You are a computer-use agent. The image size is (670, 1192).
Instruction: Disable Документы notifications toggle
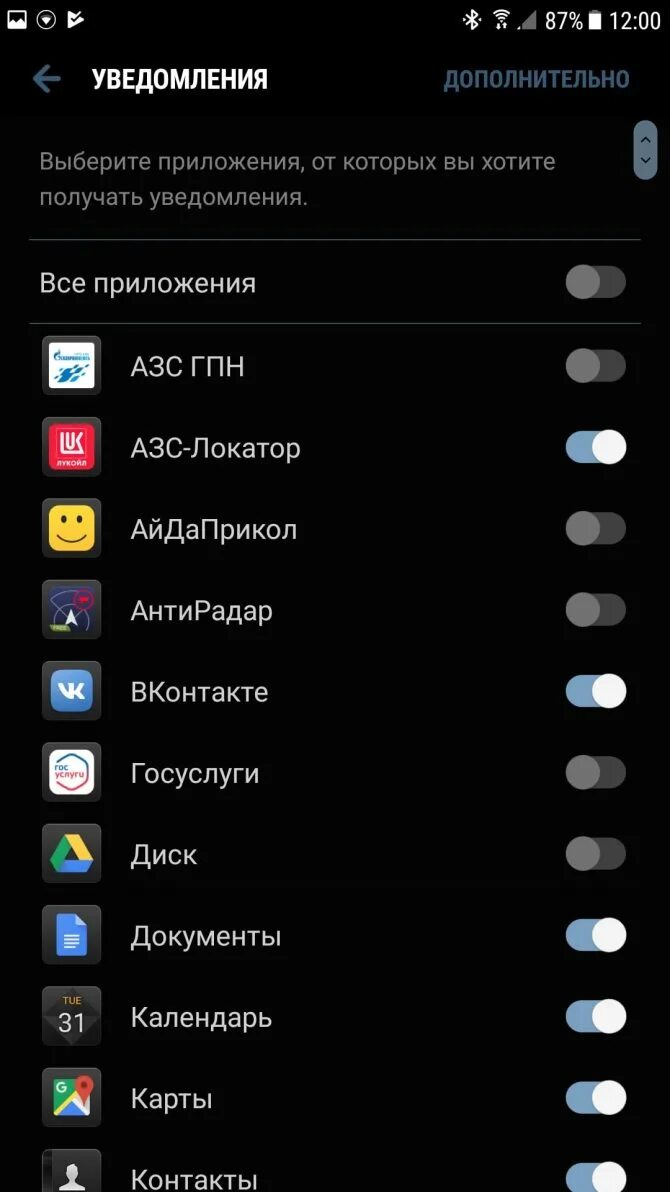[x=595, y=936]
